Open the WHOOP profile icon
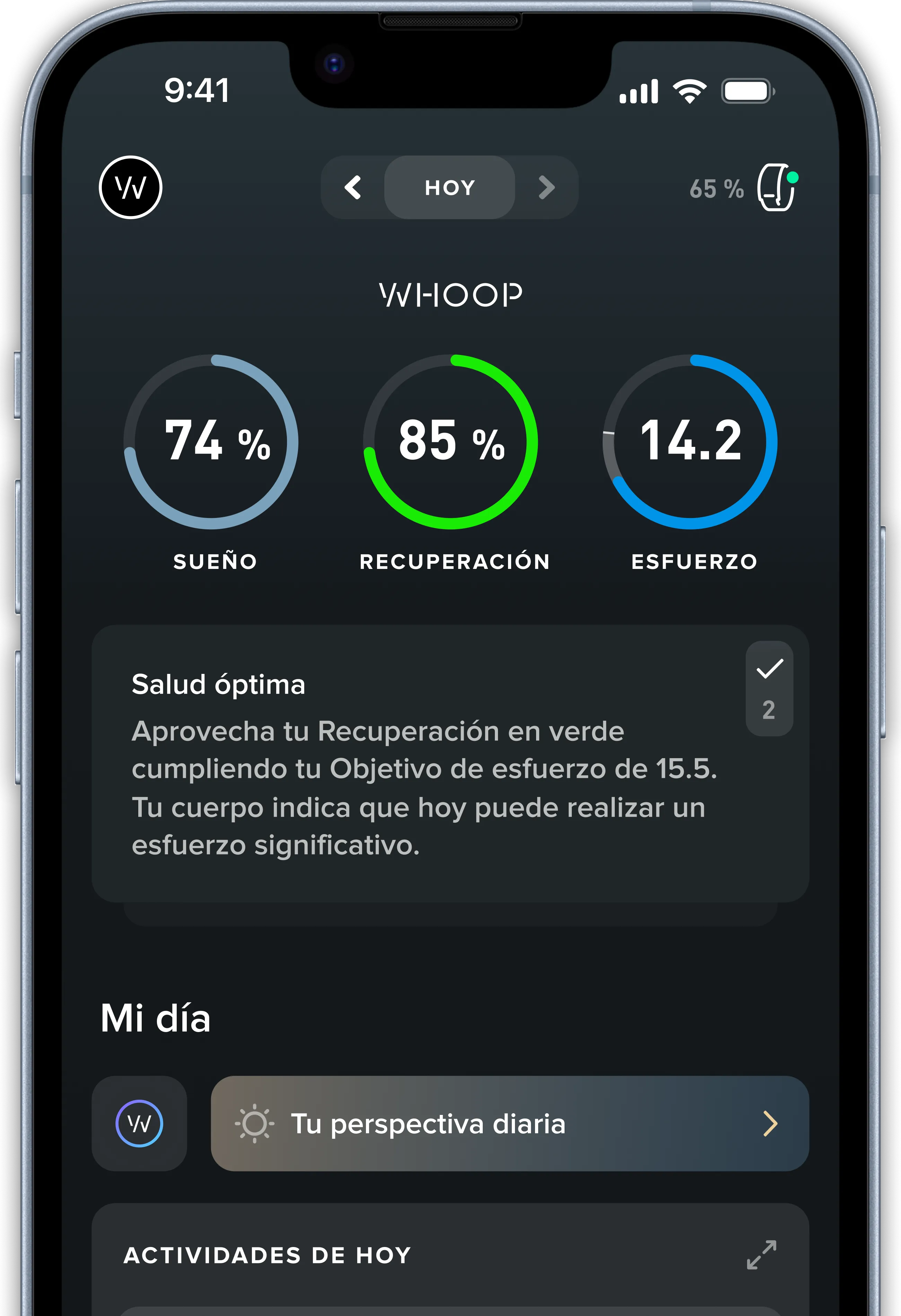901x1316 pixels. coord(130,188)
